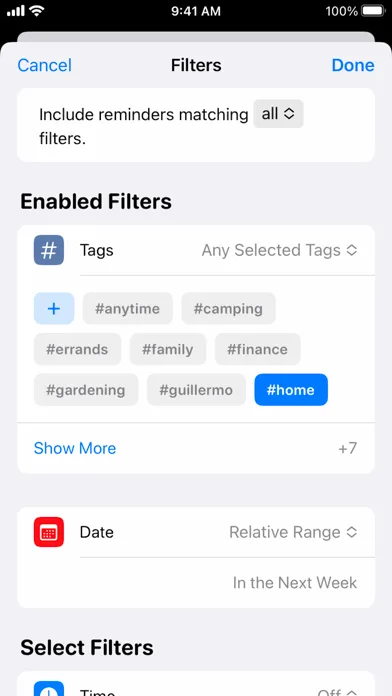Select the #anytime tag
Image resolution: width=392 pixels, height=696 pixels.
(x=127, y=308)
